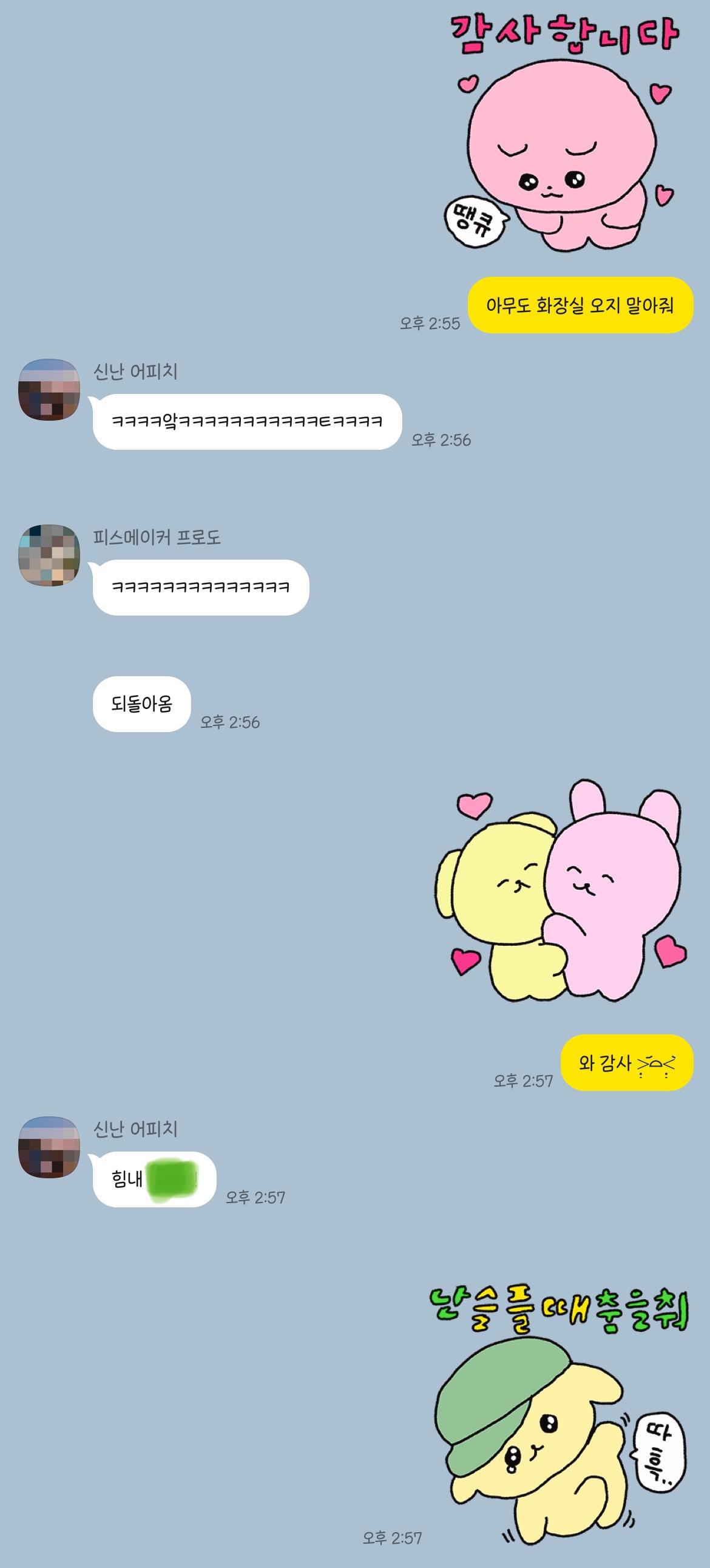Open 신난 어피치's avatar above the ㅋㅋㅋ message
This screenshot has height=1568, width=710.
point(49,390)
